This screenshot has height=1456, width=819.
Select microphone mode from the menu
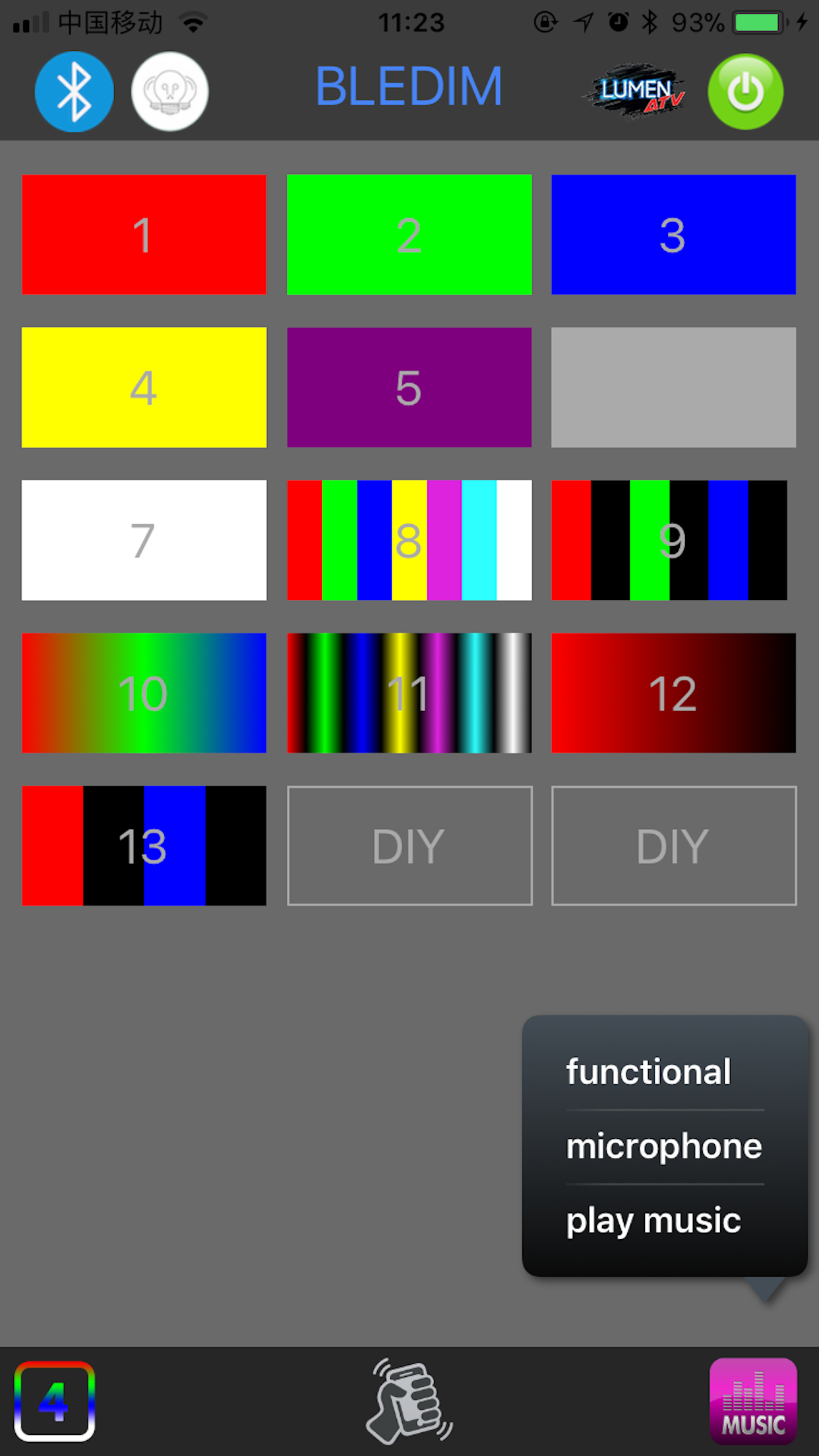coord(663,1146)
